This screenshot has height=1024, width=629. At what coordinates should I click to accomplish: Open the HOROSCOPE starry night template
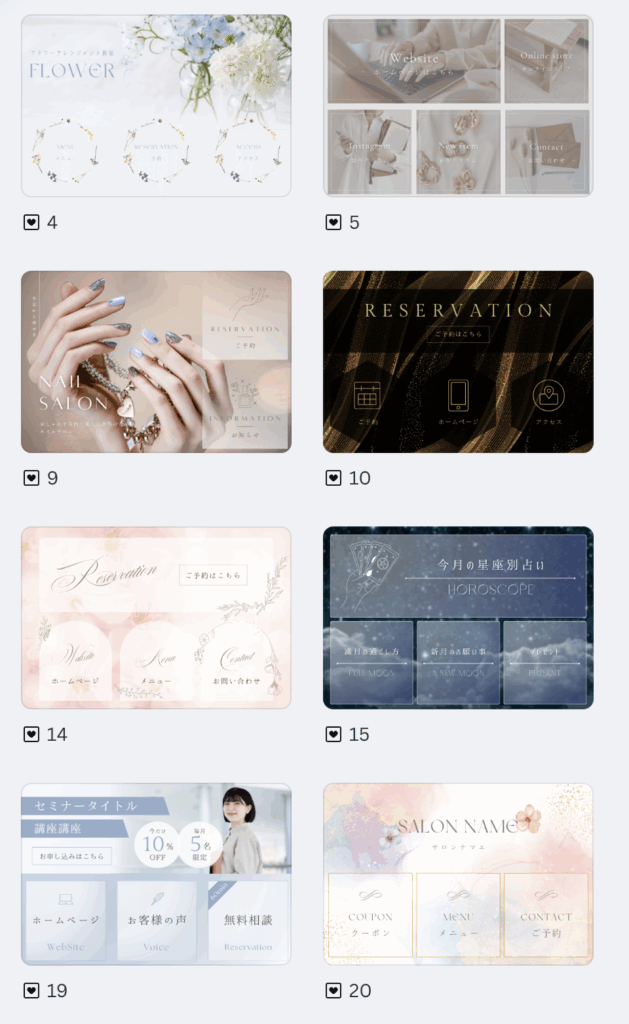click(458, 617)
